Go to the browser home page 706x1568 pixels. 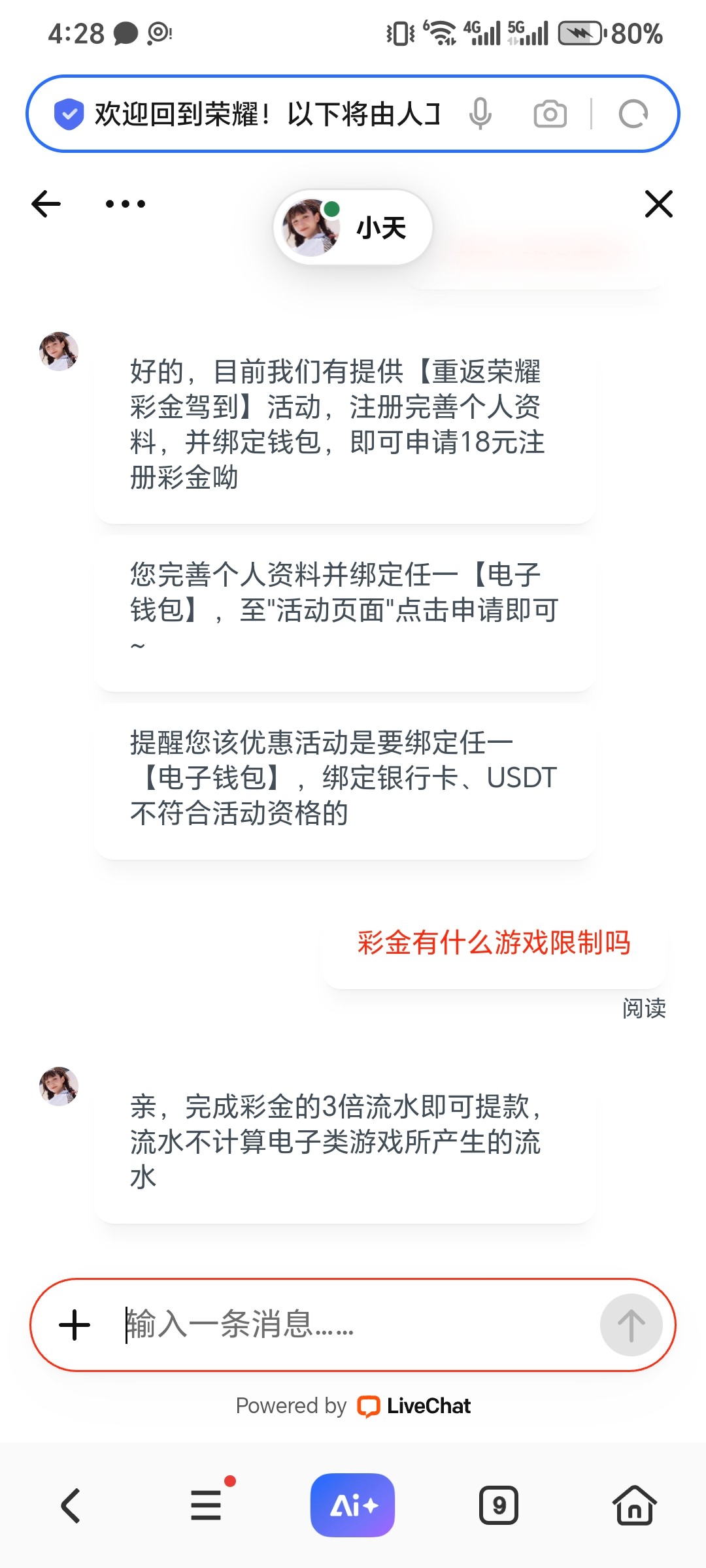pos(634,1506)
